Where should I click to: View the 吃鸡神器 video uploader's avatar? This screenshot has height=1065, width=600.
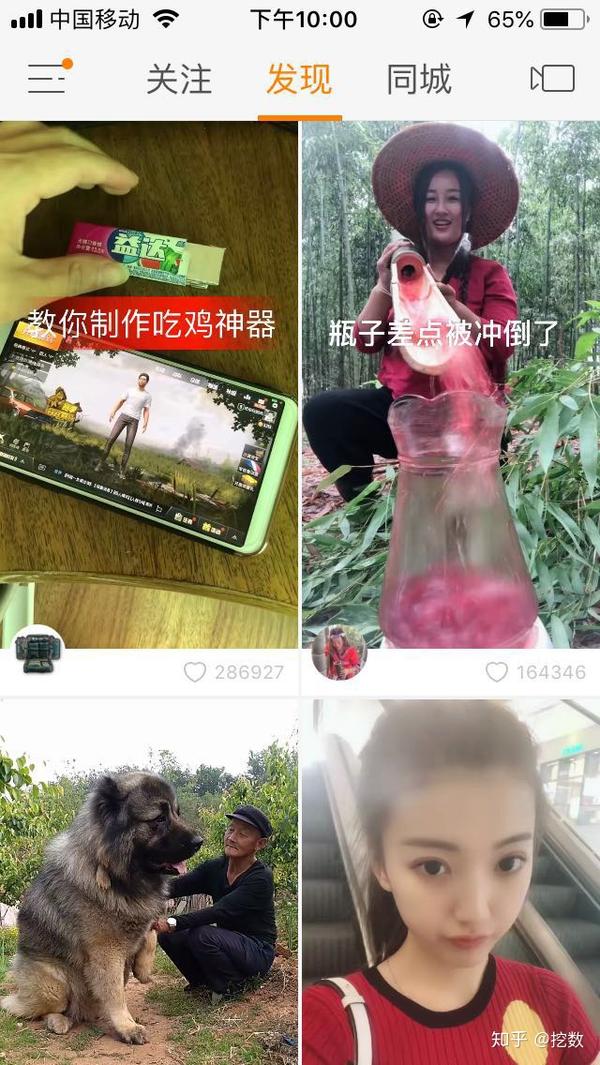click(38, 652)
